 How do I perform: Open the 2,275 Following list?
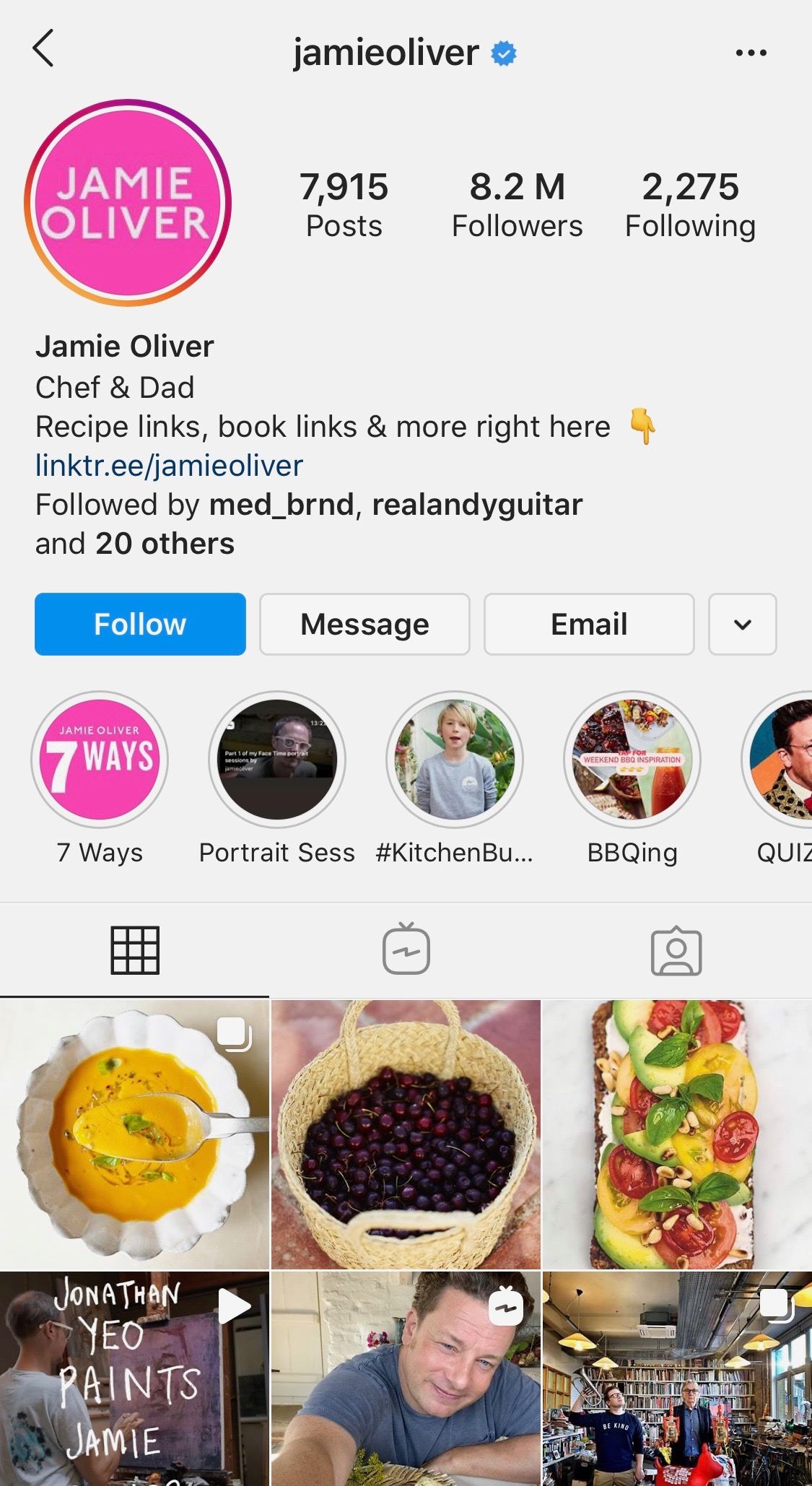pos(690,205)
